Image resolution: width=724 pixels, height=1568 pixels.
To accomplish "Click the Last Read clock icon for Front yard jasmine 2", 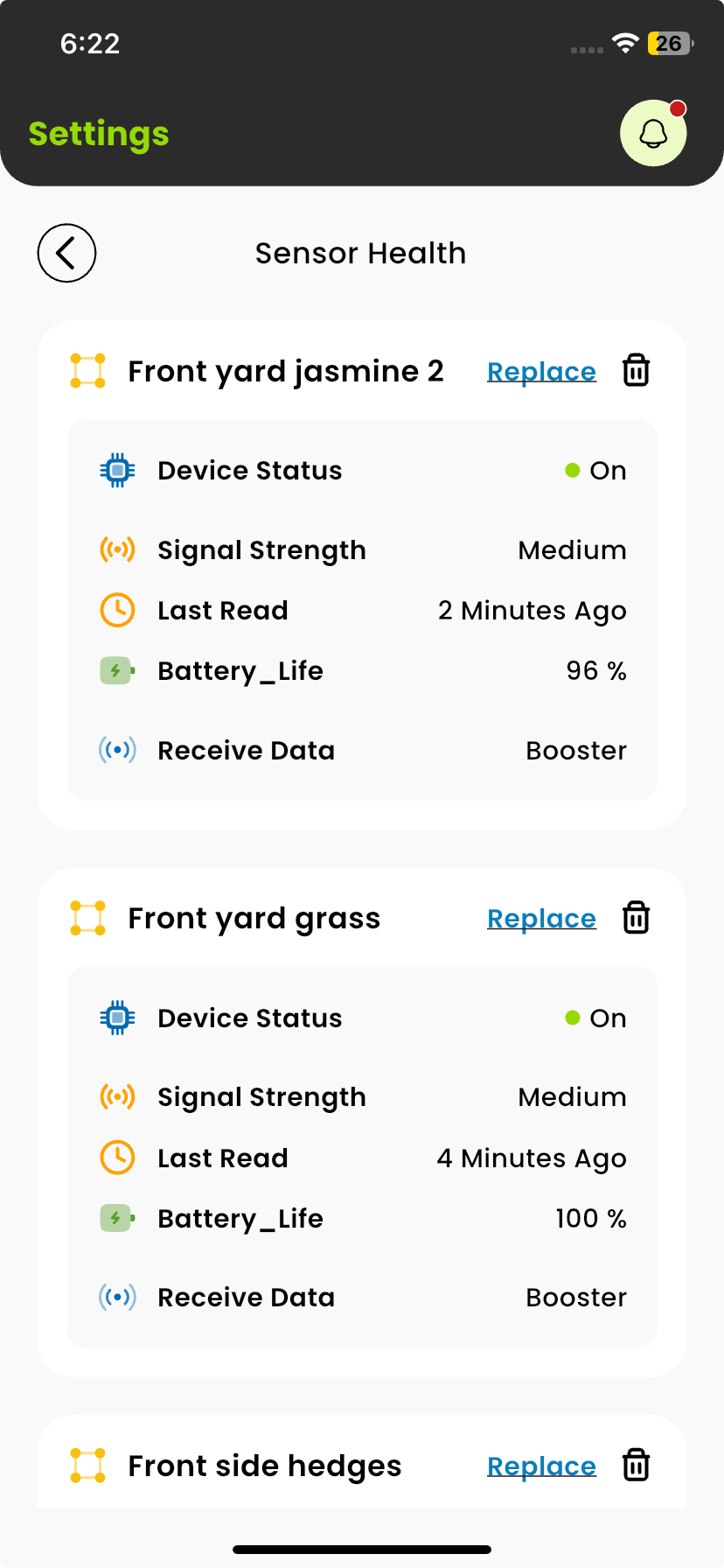I will click(116, 610).
